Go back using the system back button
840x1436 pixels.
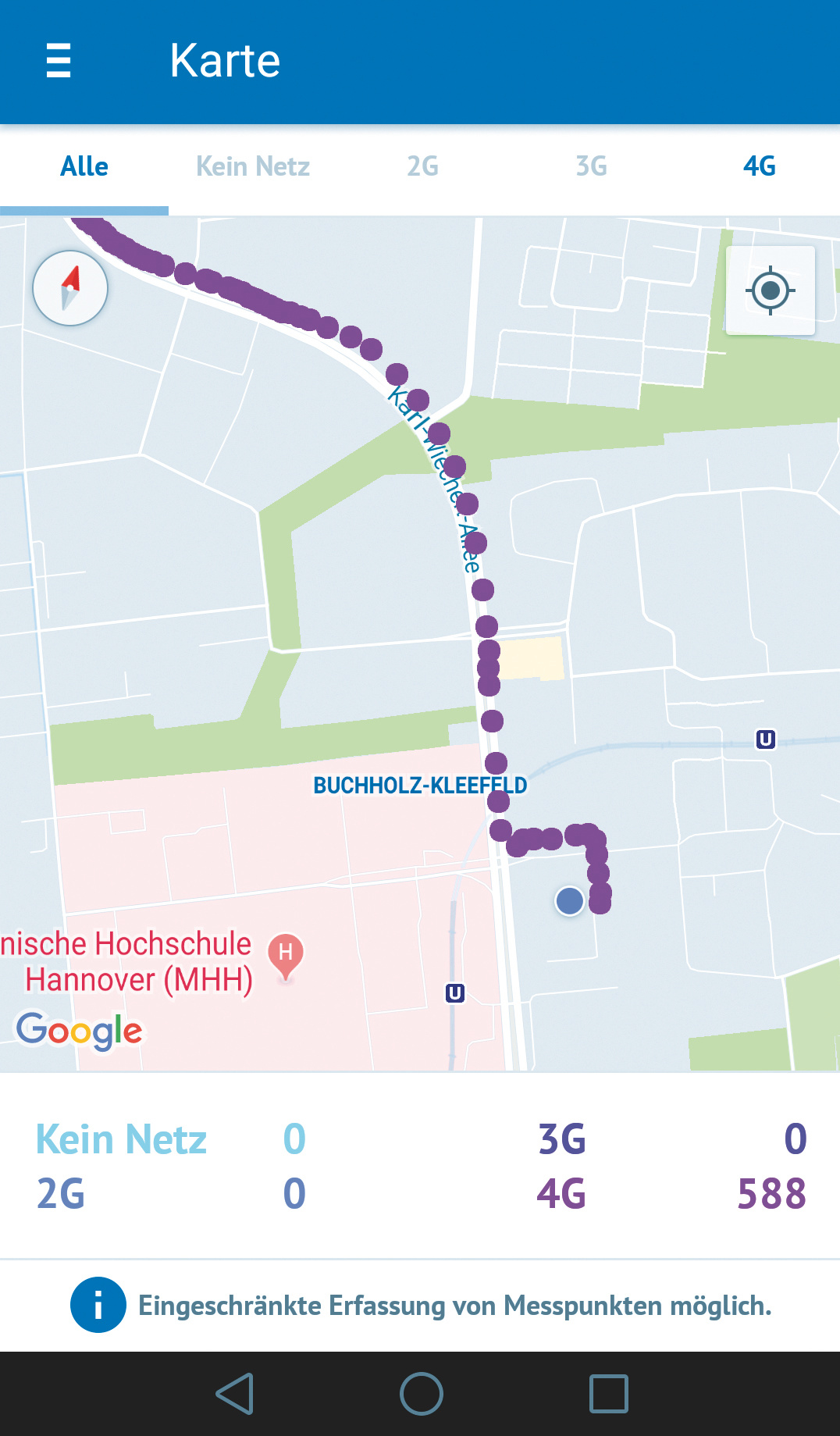234,1394
